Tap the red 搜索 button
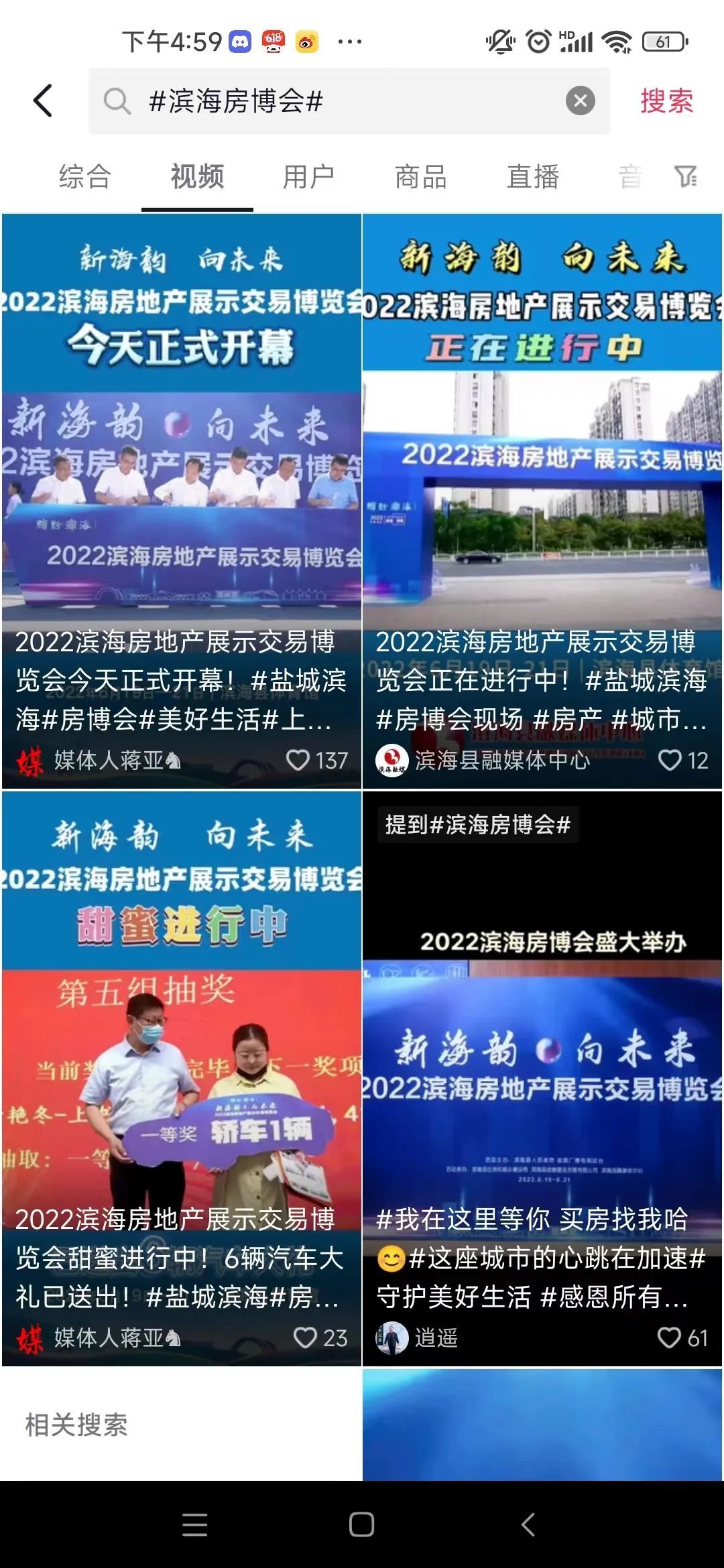Image resolution: width=724 pixels, height=1568 pixels. point(666,101)
